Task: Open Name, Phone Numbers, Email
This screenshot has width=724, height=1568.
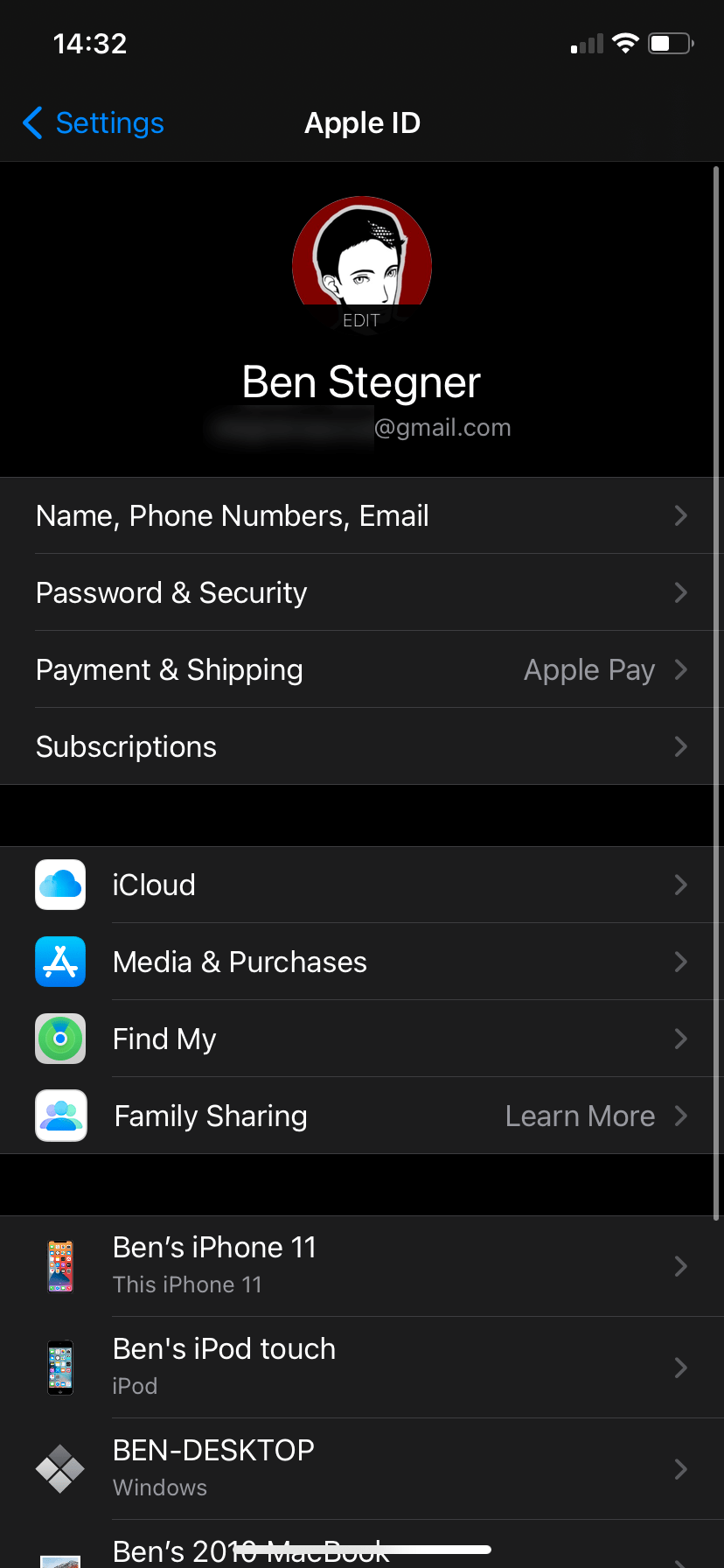Action: (x=361, y=516)
